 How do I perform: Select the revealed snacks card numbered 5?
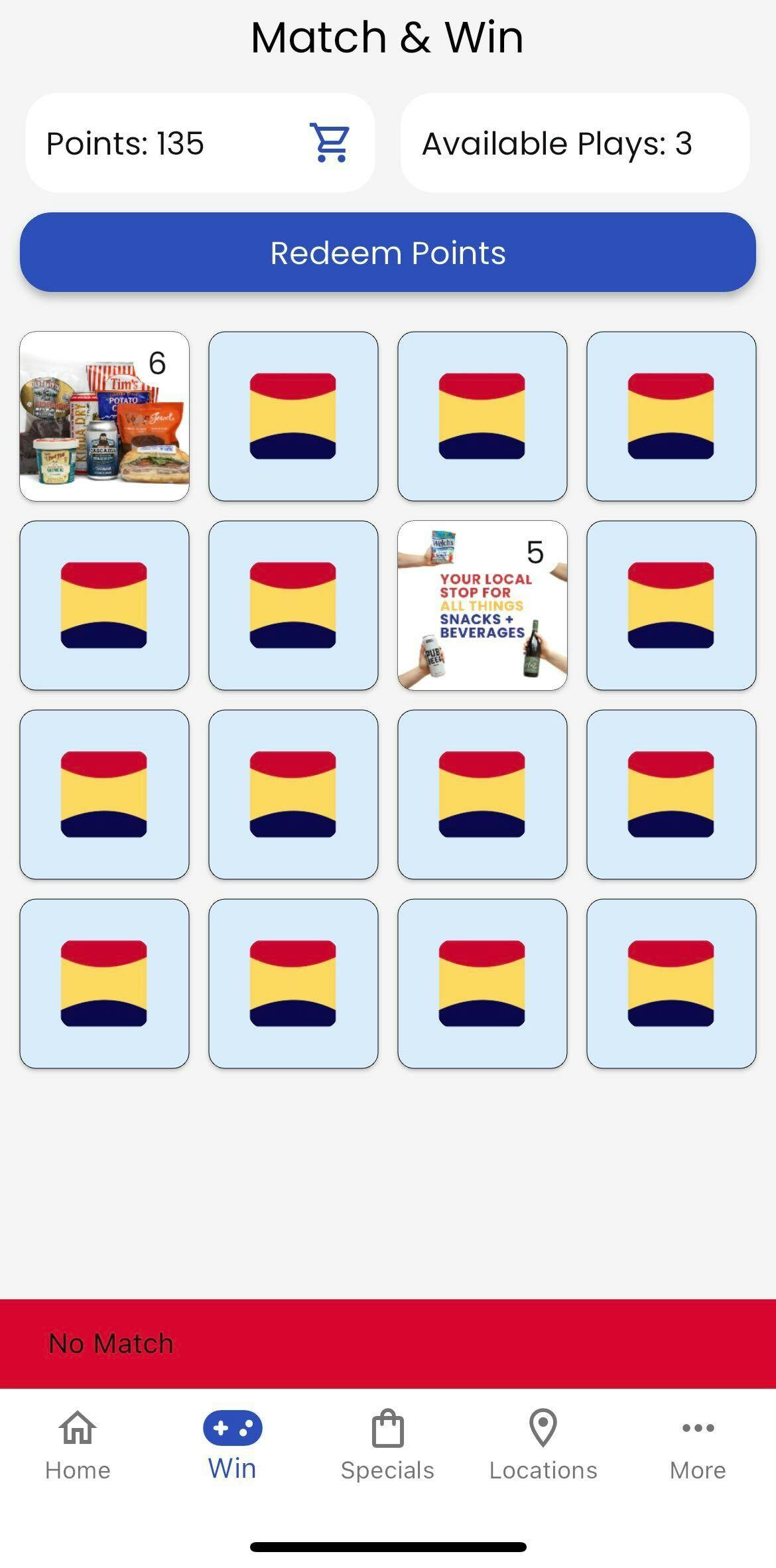coord(482,606)
